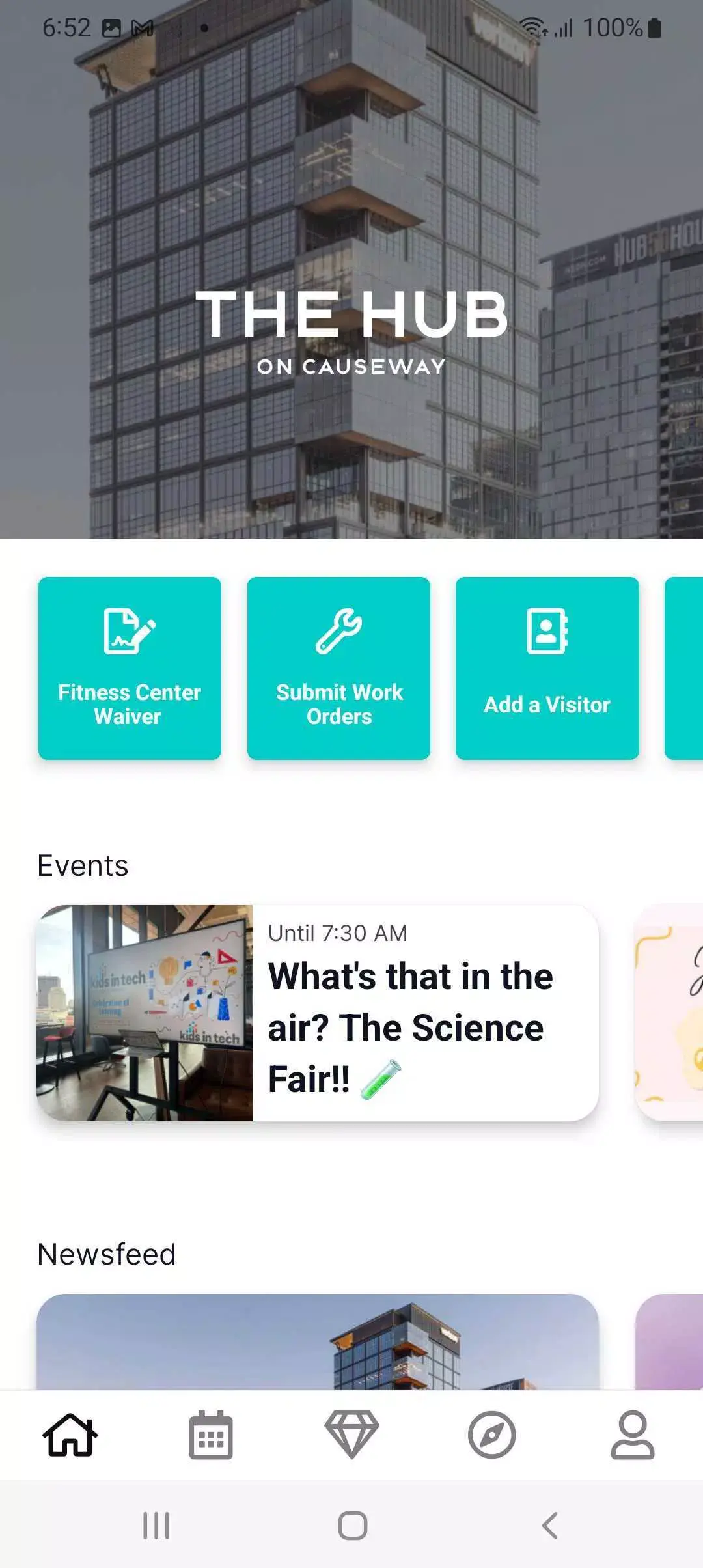Select the Add a Visitor tile

[547, 668]
